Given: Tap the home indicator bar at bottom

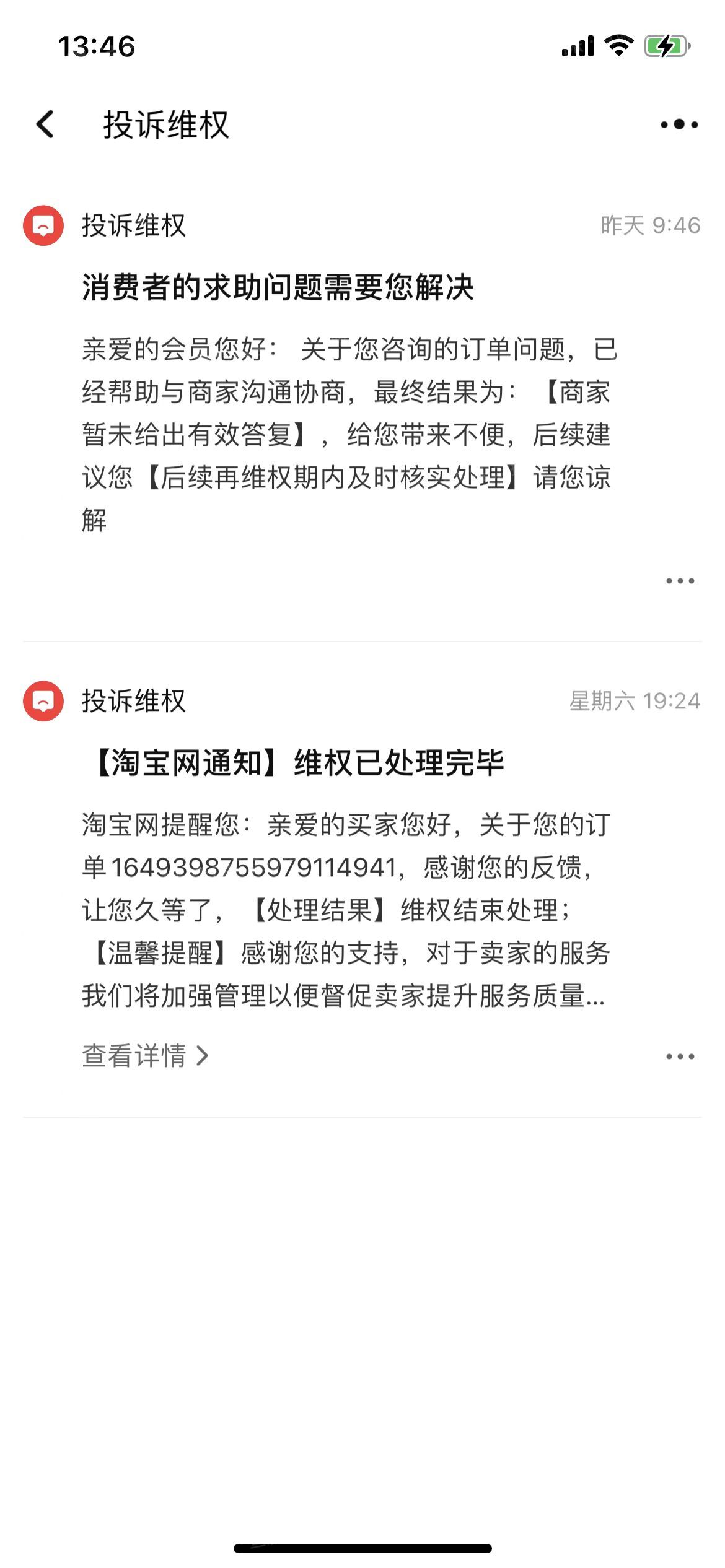Looking at the screenshot, I should [x=362, y=1548].
